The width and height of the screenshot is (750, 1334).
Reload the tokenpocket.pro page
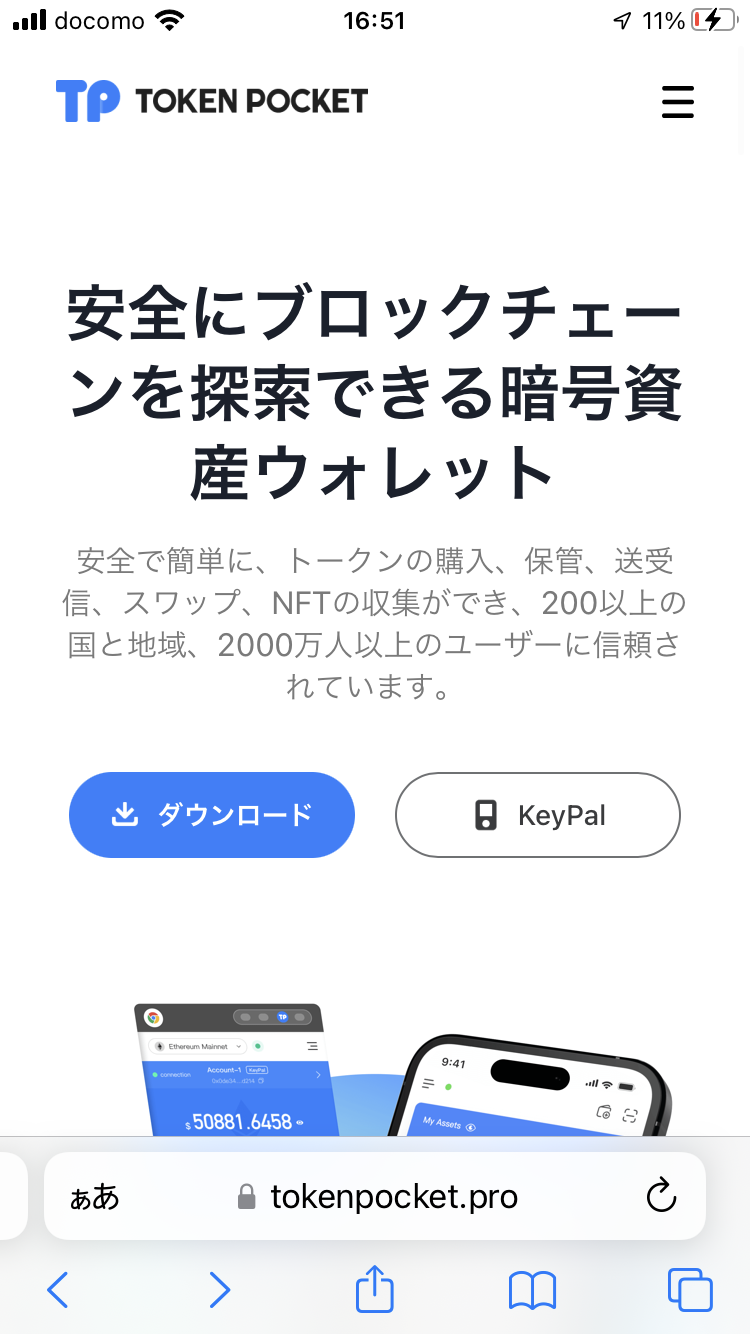tap(662, 1196)
